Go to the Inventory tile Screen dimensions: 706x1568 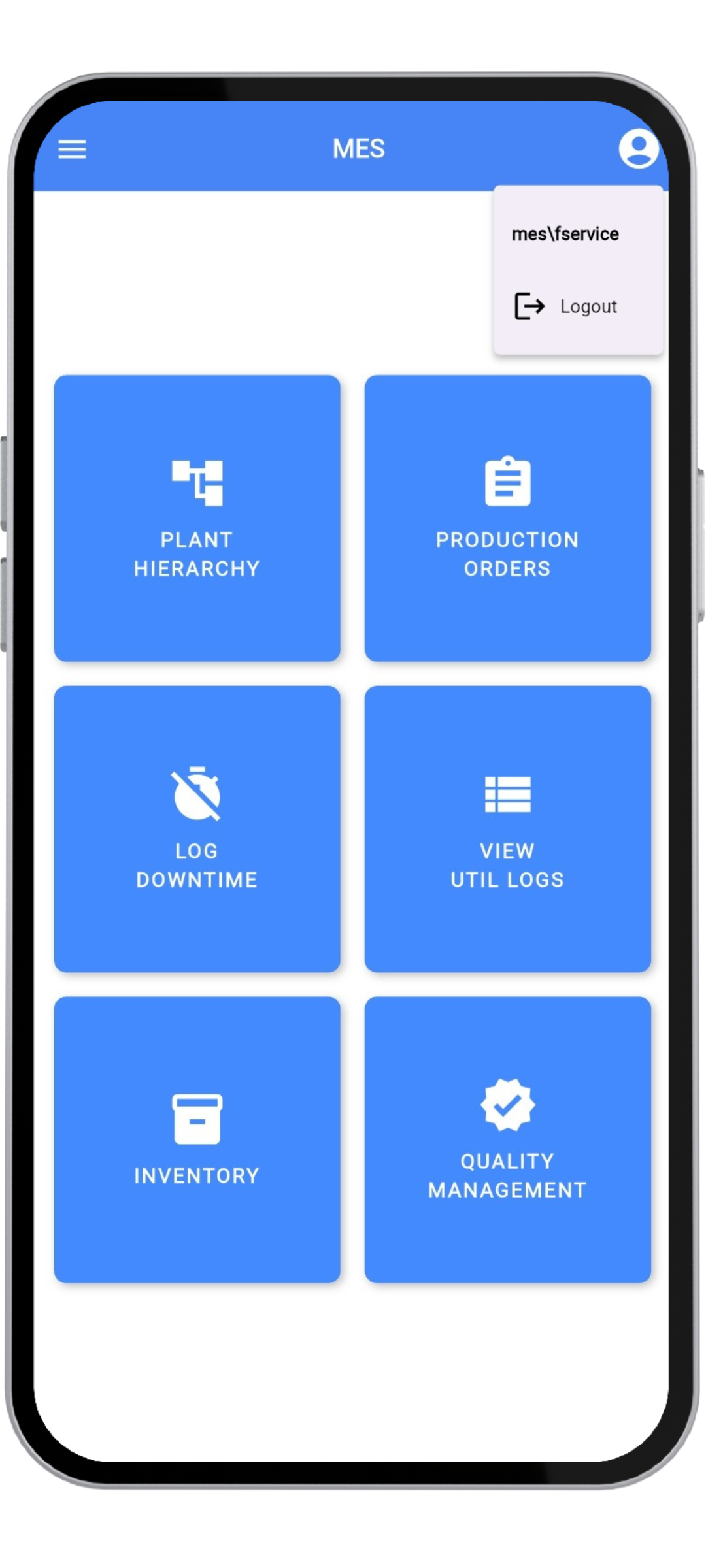[197, 1139]
